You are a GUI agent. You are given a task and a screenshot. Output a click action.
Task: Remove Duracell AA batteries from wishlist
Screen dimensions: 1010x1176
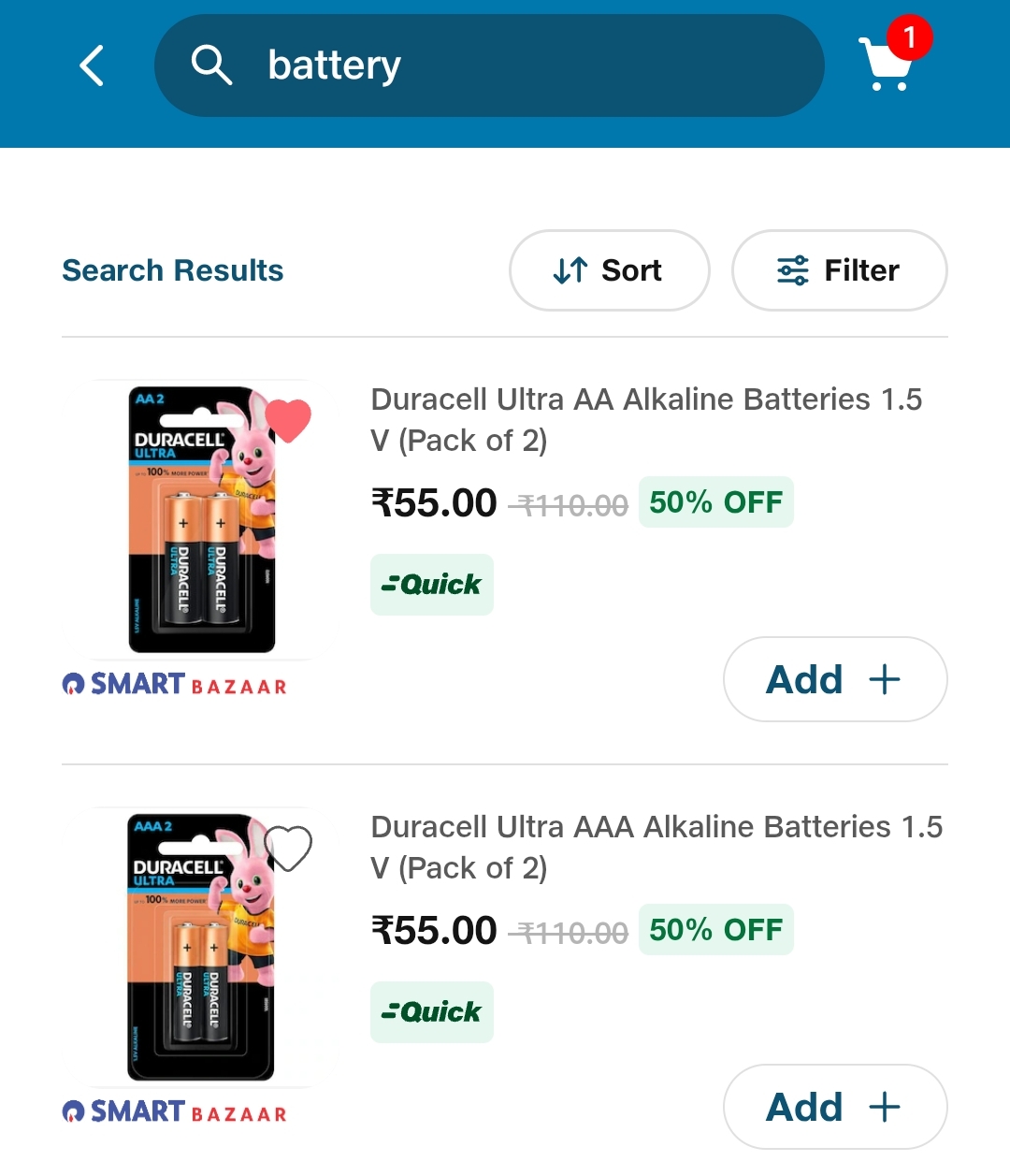tap(288, 420)
